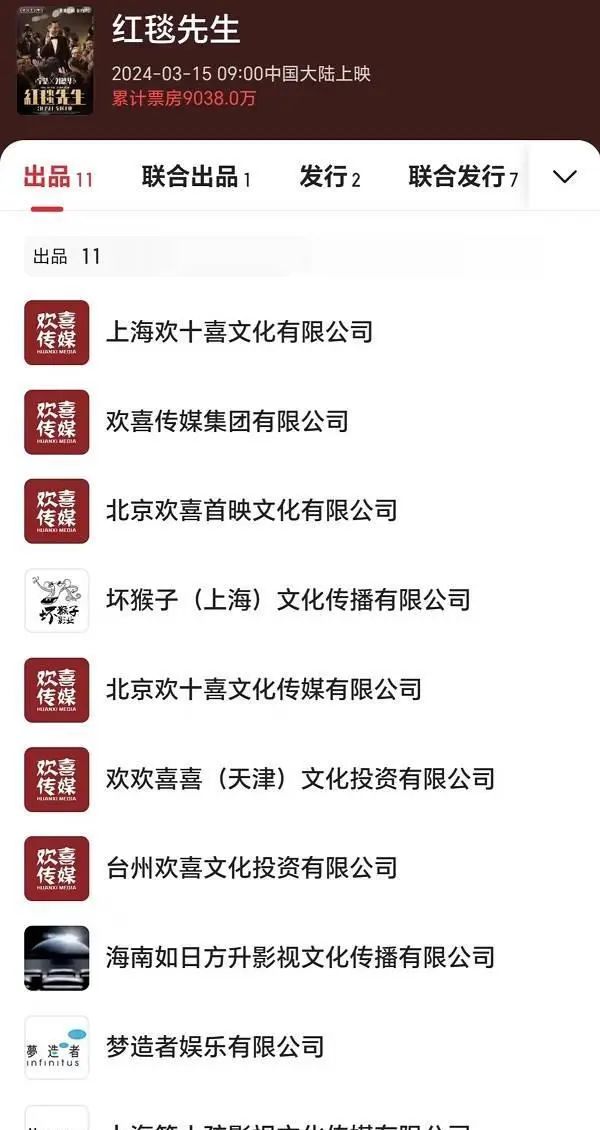
Task: Open 海南如日方升影视文化传播有限公司
Action: pos(300,958)
